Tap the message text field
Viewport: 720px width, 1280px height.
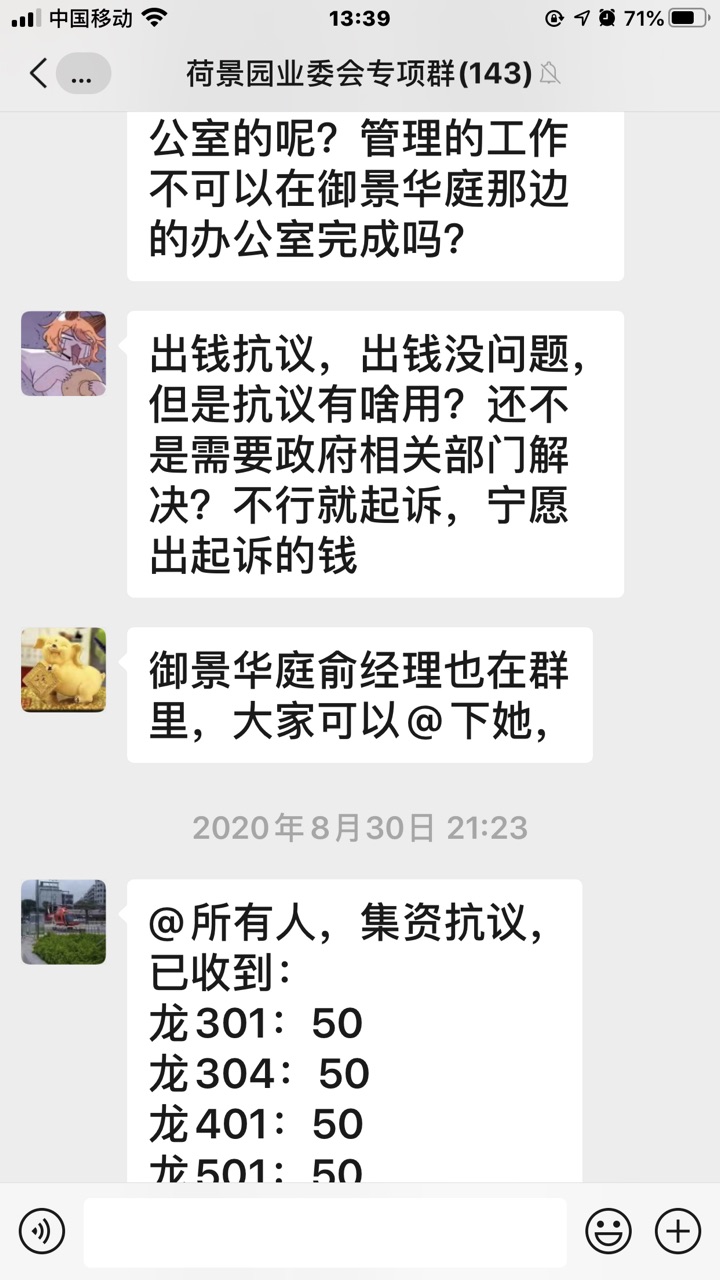pos(324,1231)
